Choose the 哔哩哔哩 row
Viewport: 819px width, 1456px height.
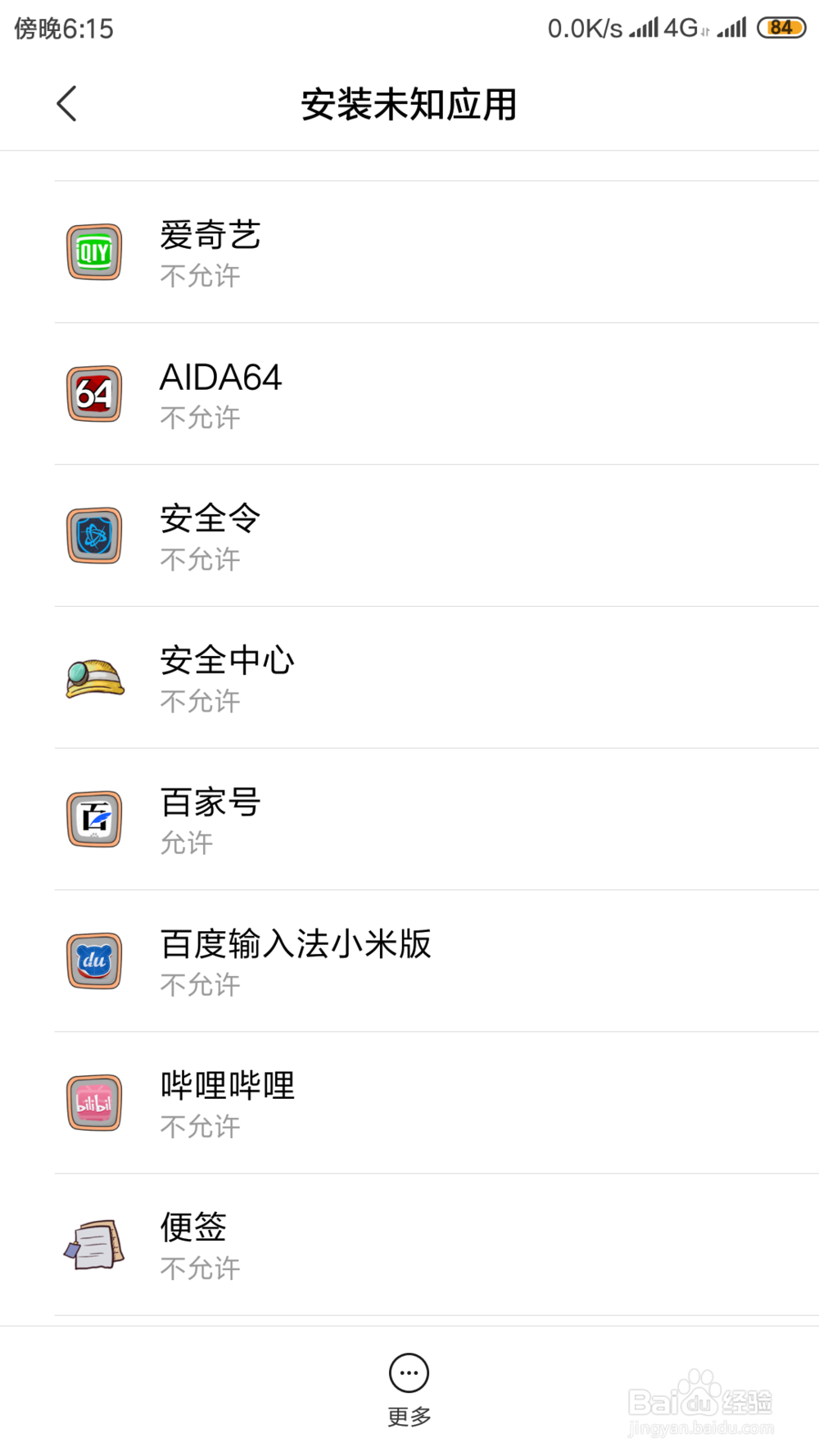pyautogui.click(x=409, y=1102)
